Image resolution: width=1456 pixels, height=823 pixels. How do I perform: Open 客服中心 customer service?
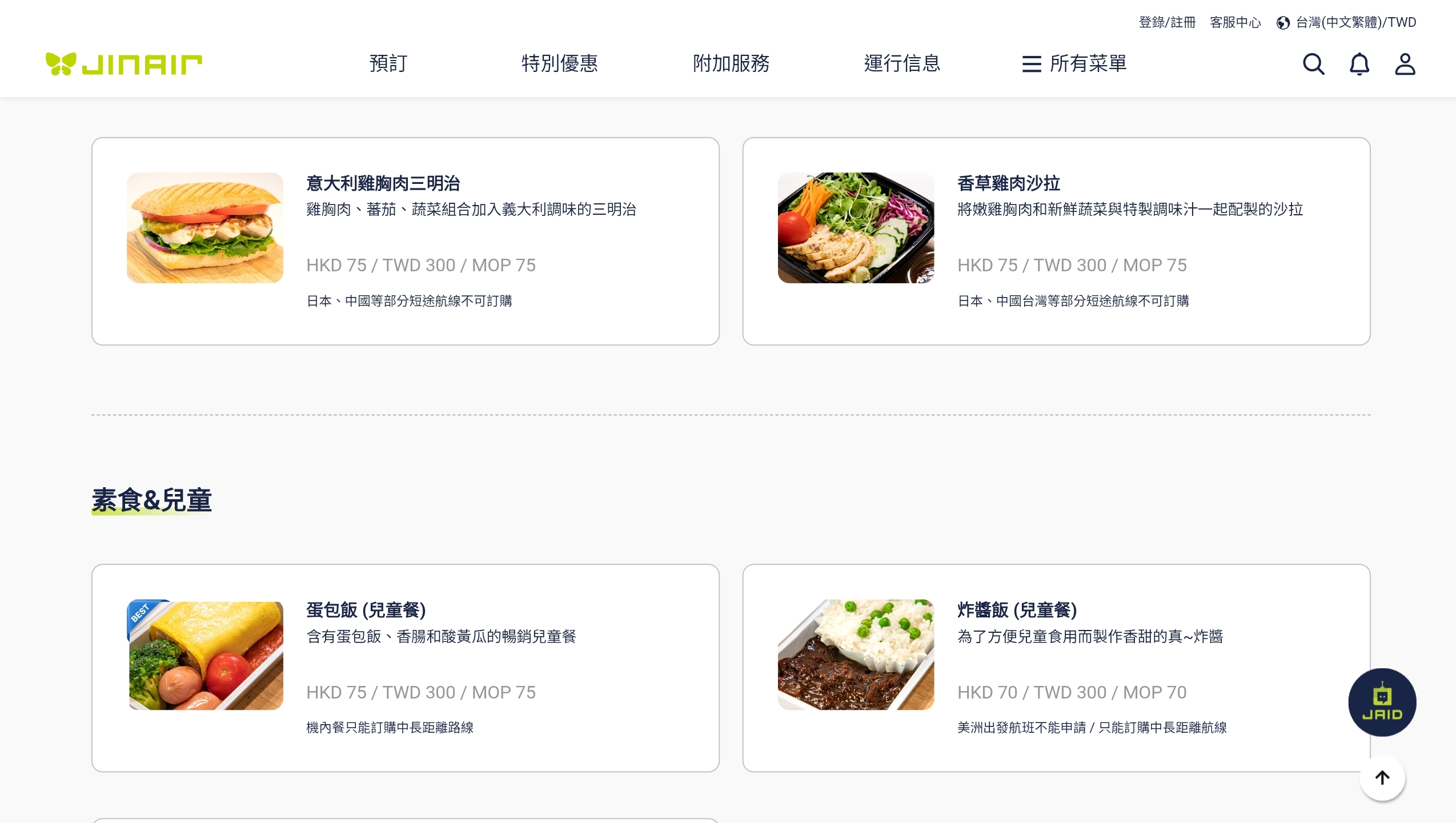[1235, 22]
